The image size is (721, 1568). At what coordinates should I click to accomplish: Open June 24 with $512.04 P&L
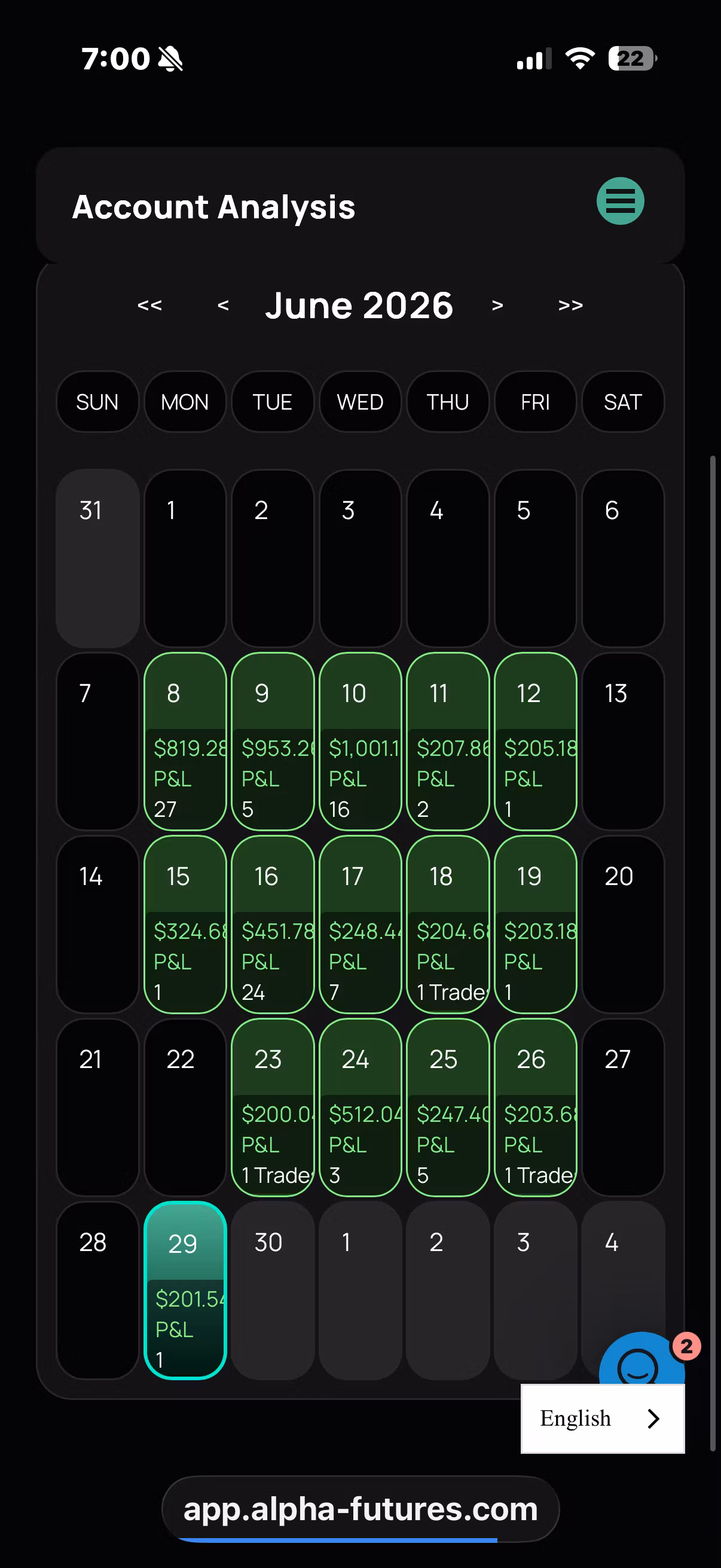(x=360, y=1107)
